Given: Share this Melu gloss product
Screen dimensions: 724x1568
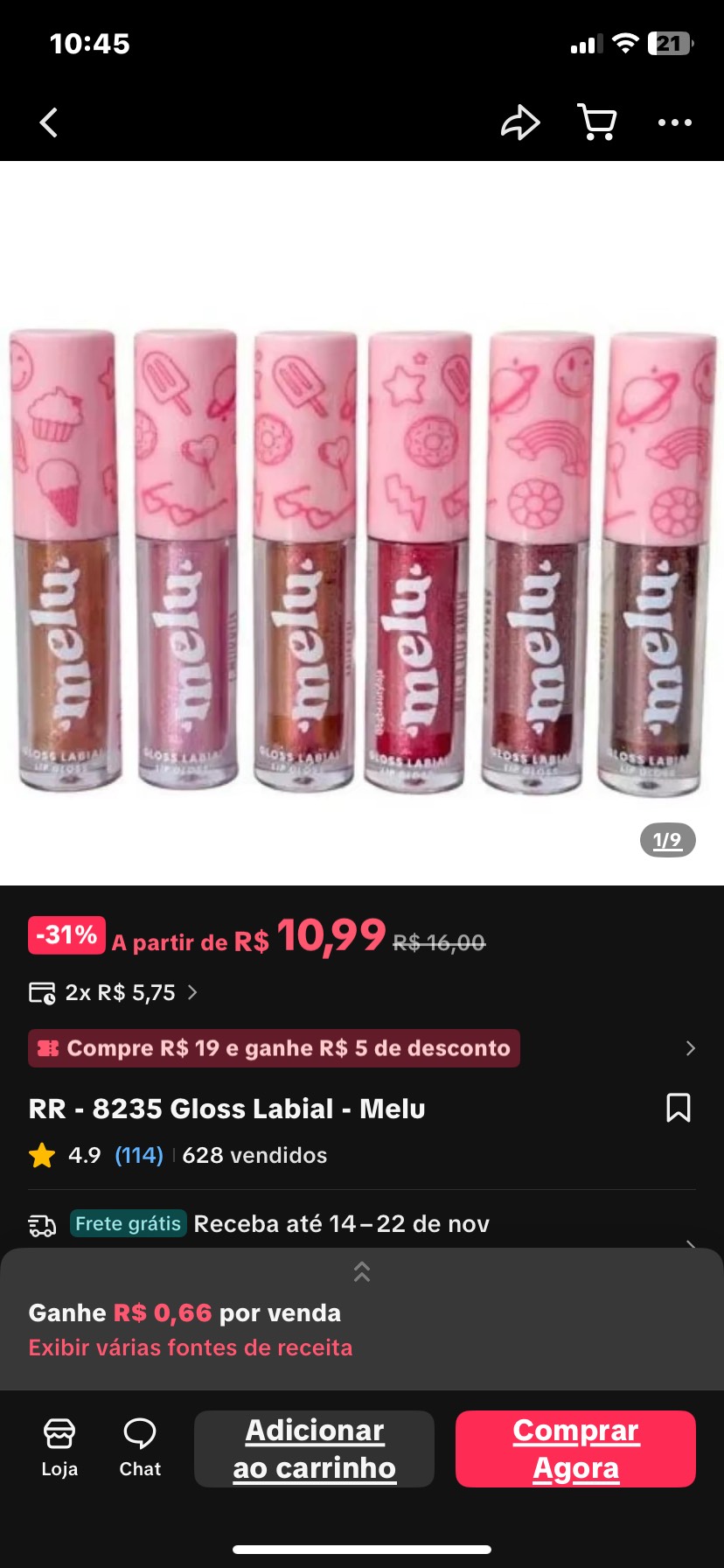Looking at the screenshot, I should coord(519,122).
